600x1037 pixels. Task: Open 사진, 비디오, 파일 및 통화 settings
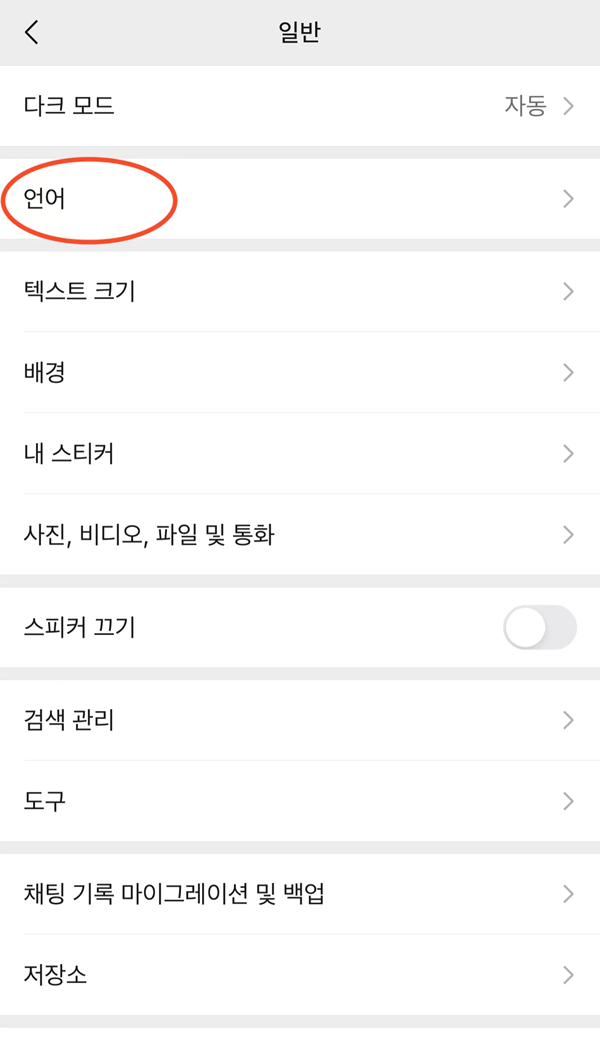[300, 535]
